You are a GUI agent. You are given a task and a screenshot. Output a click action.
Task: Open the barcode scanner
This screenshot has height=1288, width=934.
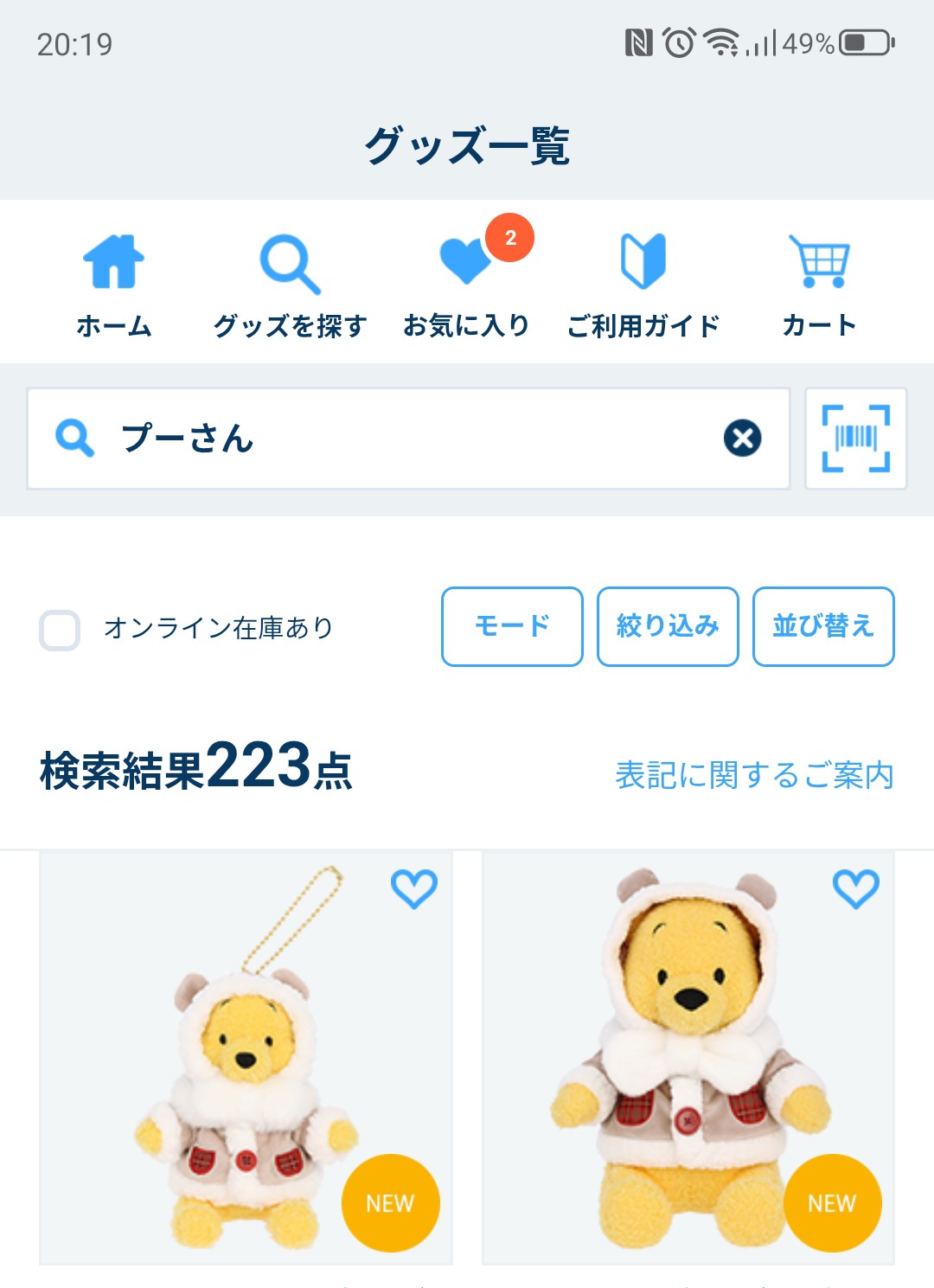tap(855, 439)
